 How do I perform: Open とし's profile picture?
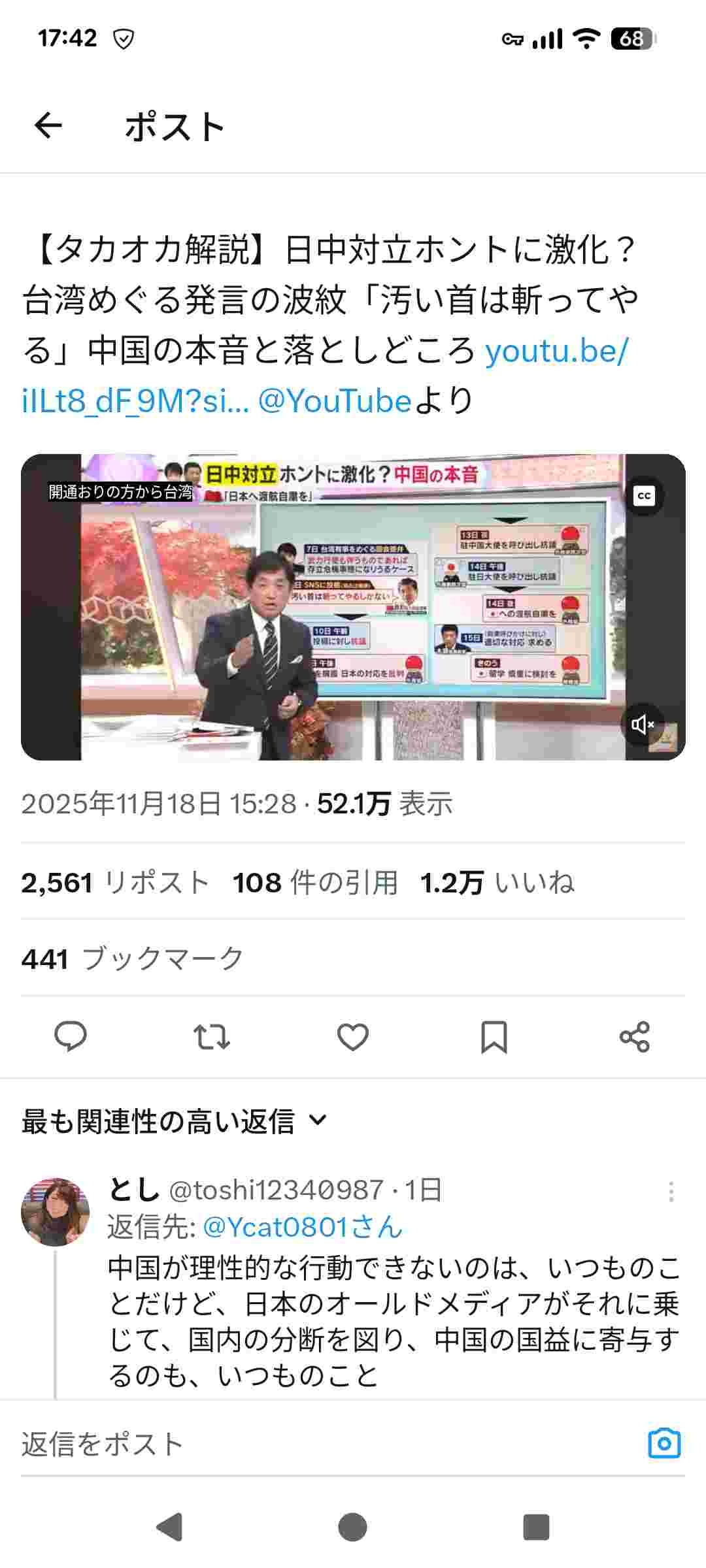coord(56,1212)
